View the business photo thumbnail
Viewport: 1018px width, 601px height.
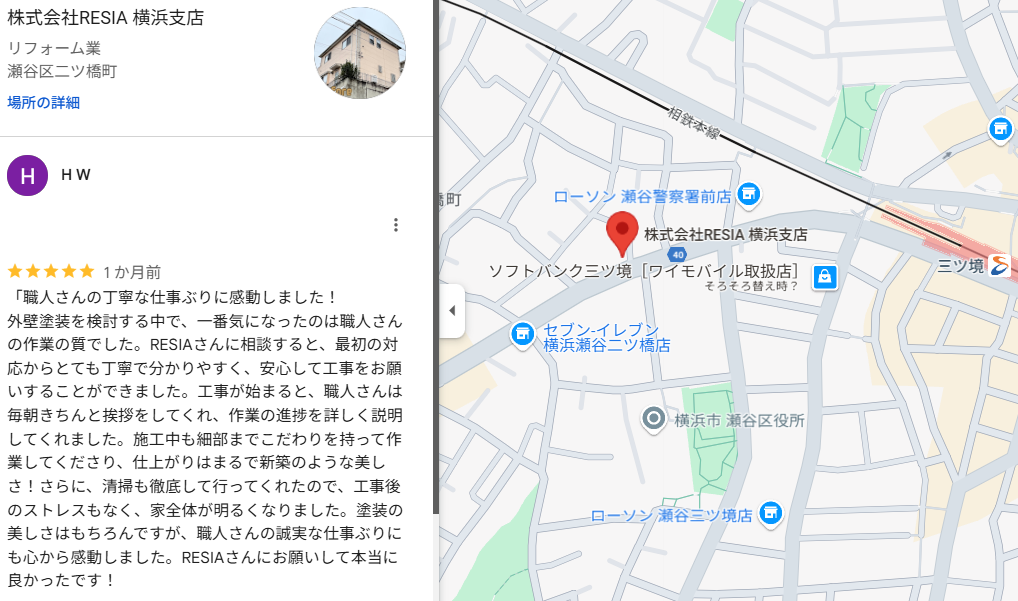tap(360, 53)
